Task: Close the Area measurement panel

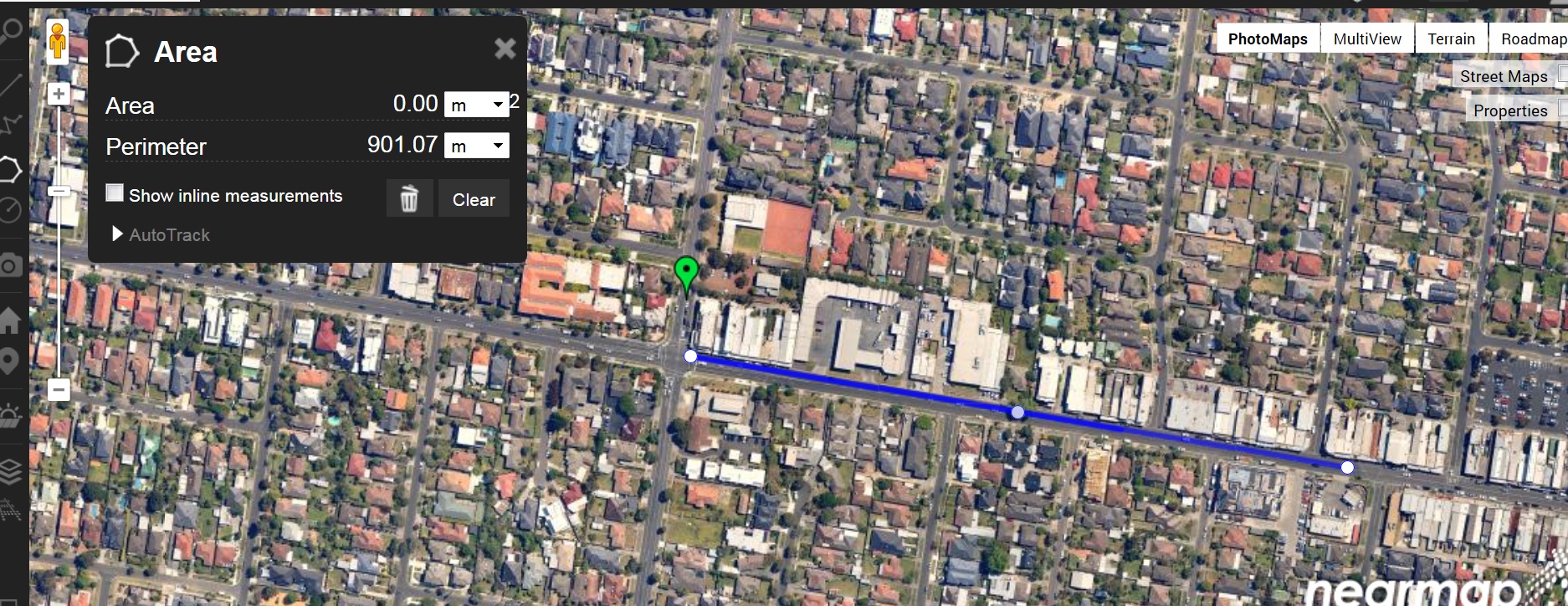Action: [505, 49]
